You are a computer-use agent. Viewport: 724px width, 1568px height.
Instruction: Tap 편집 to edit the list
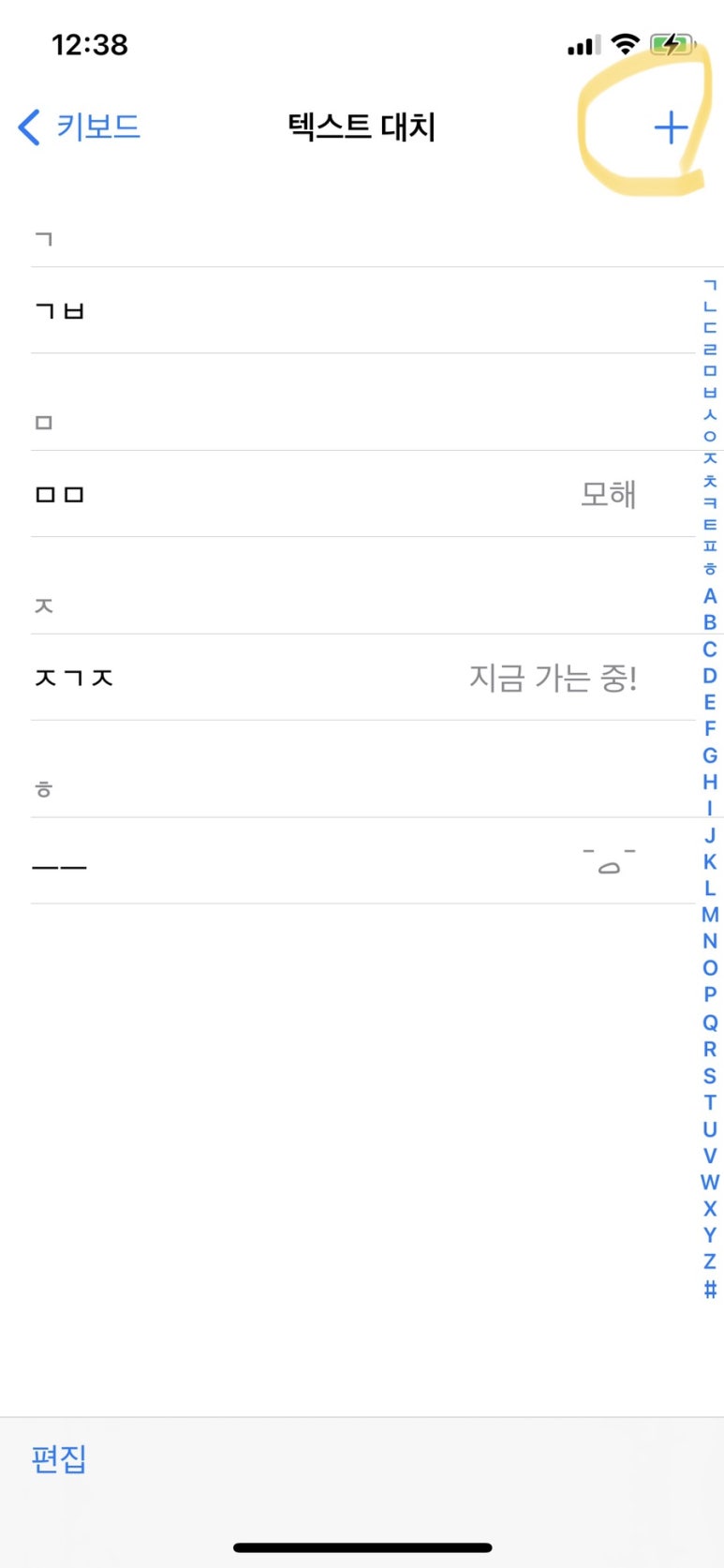[58, 1458]
